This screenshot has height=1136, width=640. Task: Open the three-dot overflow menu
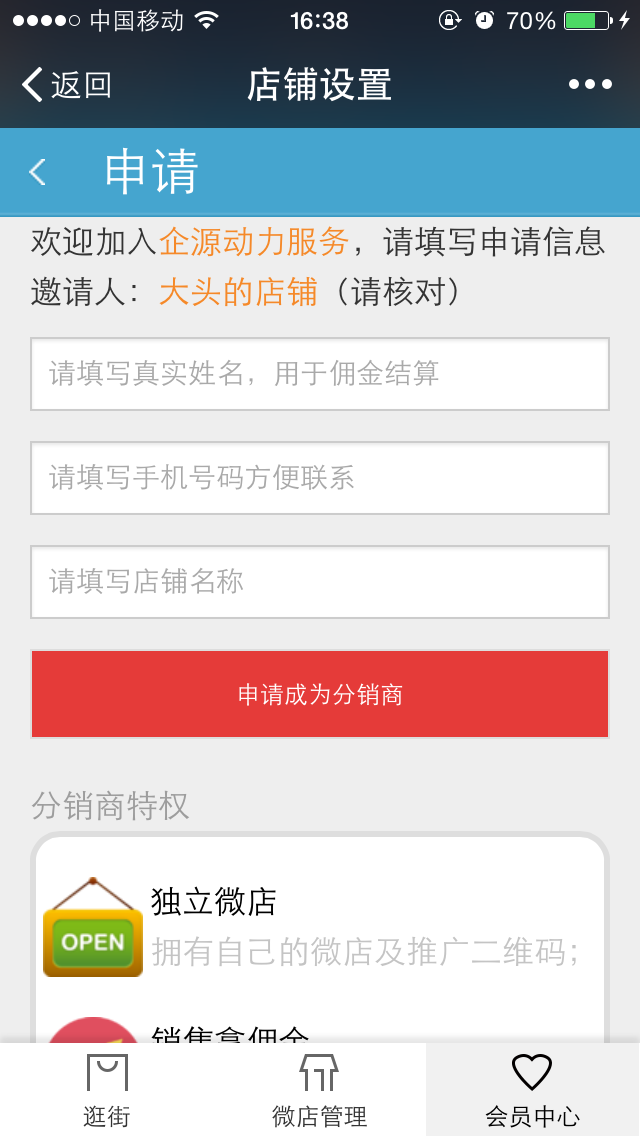[590, 85]
